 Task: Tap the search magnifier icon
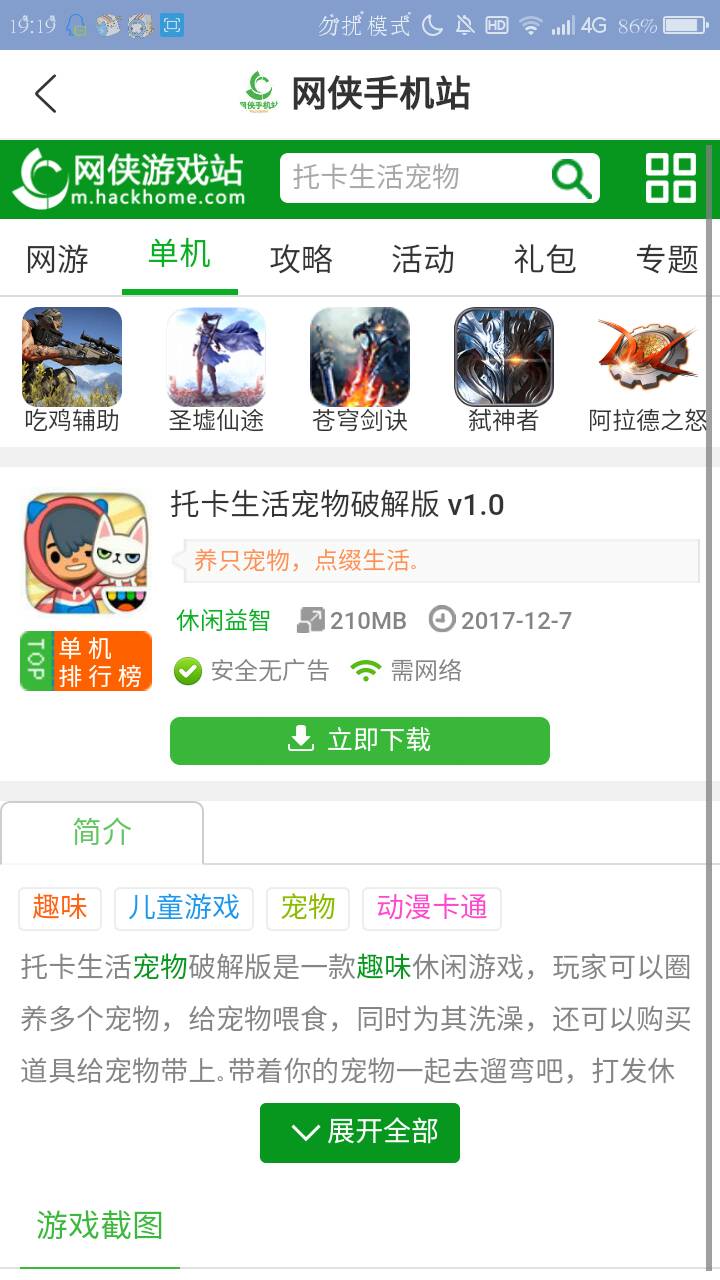pyautogui.click(x=571, y=178)
